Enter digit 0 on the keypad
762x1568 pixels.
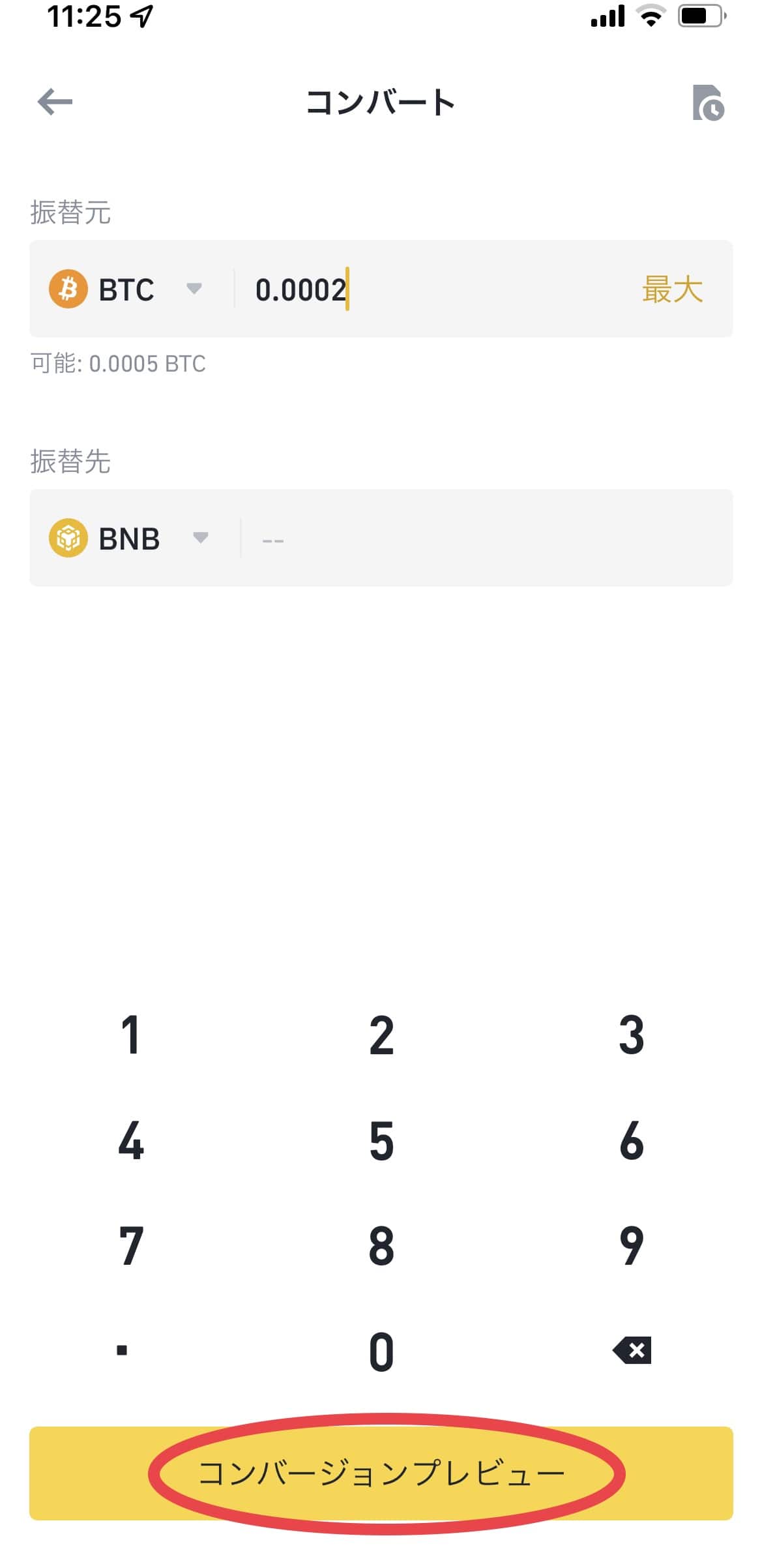[381, 1351]
